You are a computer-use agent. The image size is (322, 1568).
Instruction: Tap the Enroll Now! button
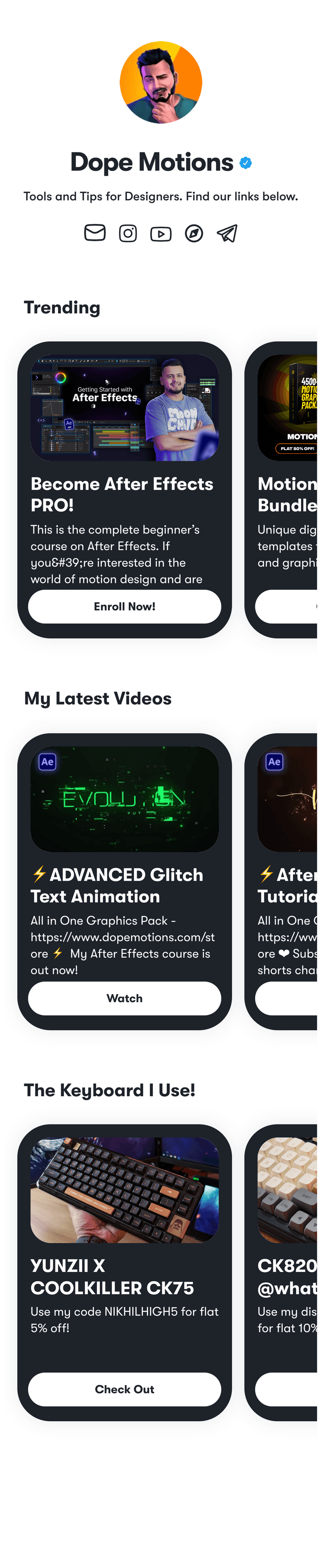point(124,606)
